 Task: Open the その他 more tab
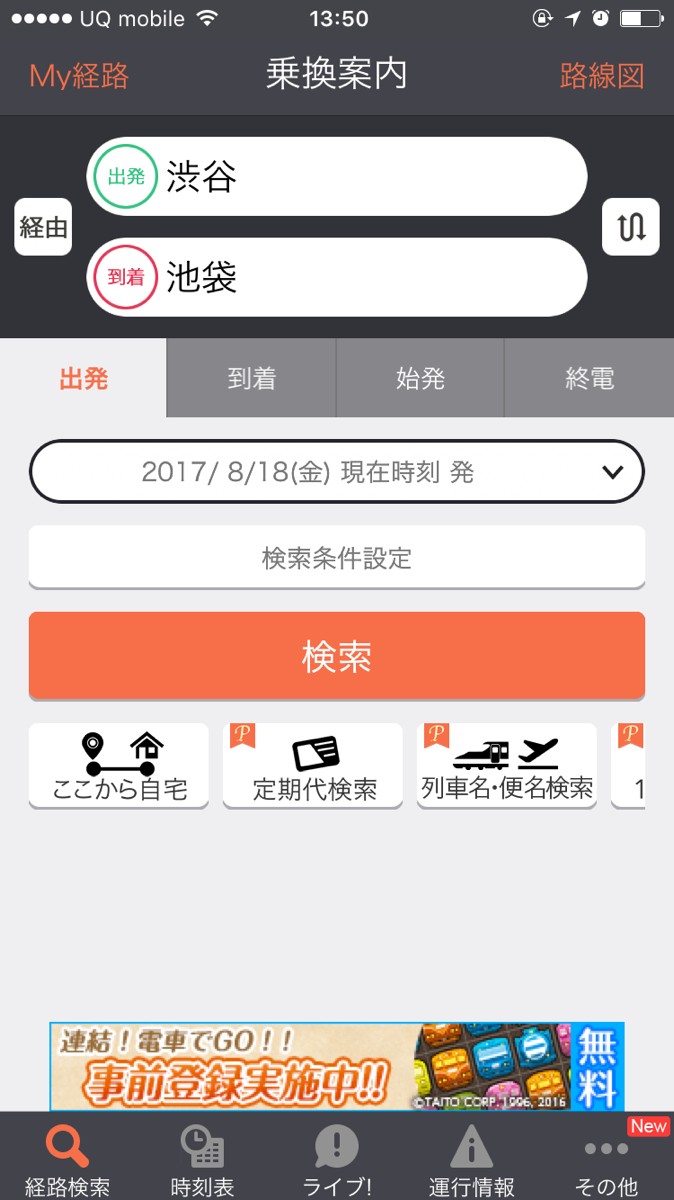point(607,1160)
